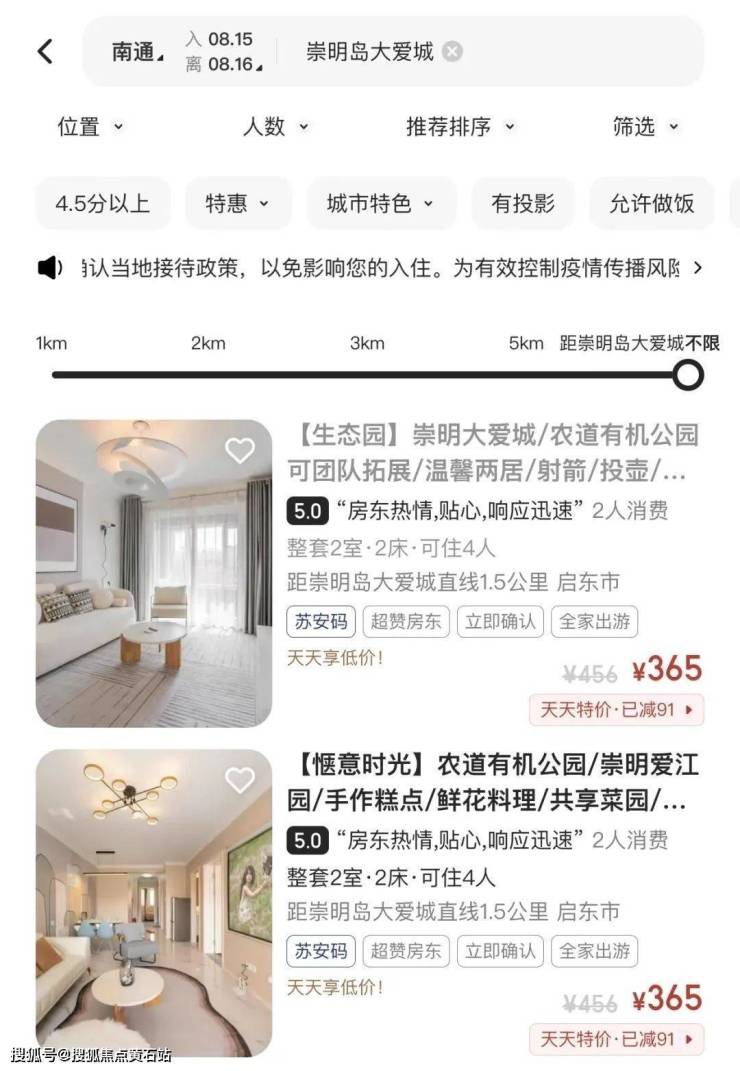Viewport: 740px width, 1071px height.
Task: Open the 筛选 filter options
Action: pyautogui.click(x=645, y=127)
